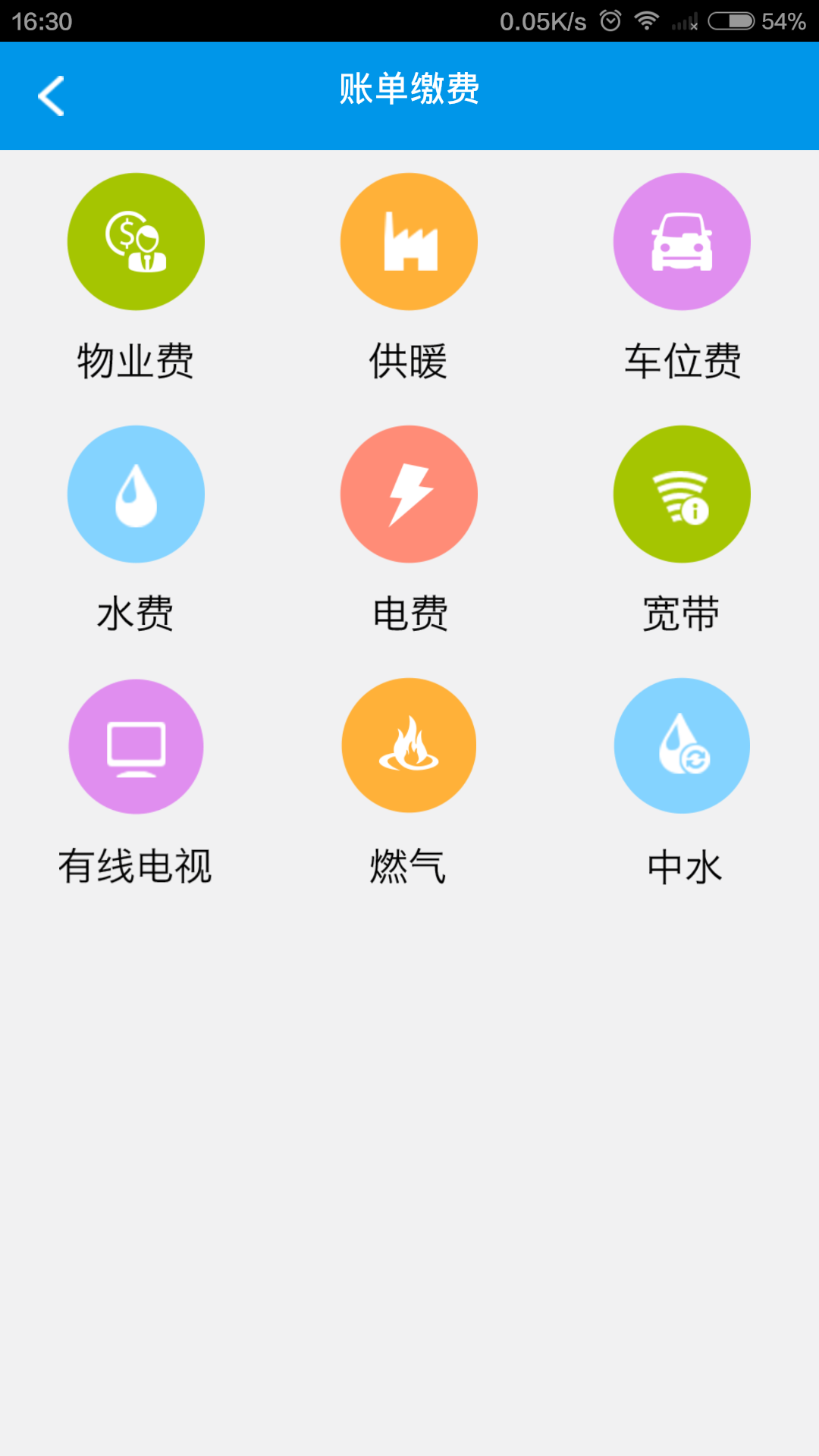Pay the 水费 water bill
This screenshot has height=1456, width=819.
[x=136, y=494]
